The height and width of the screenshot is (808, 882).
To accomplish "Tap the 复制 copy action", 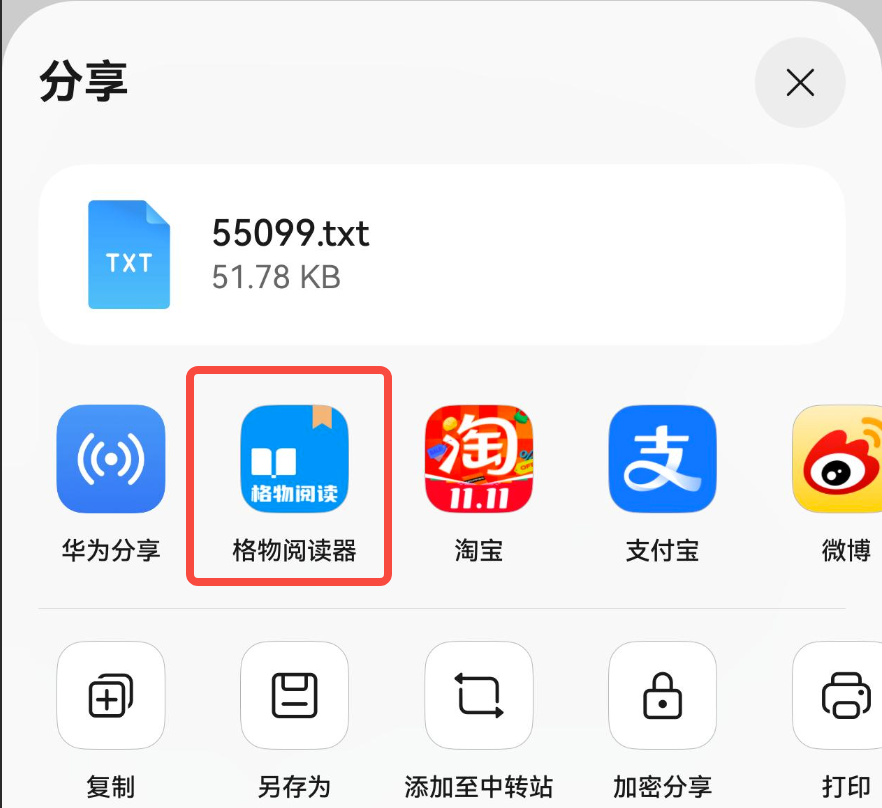I will (x=111, y=695).
